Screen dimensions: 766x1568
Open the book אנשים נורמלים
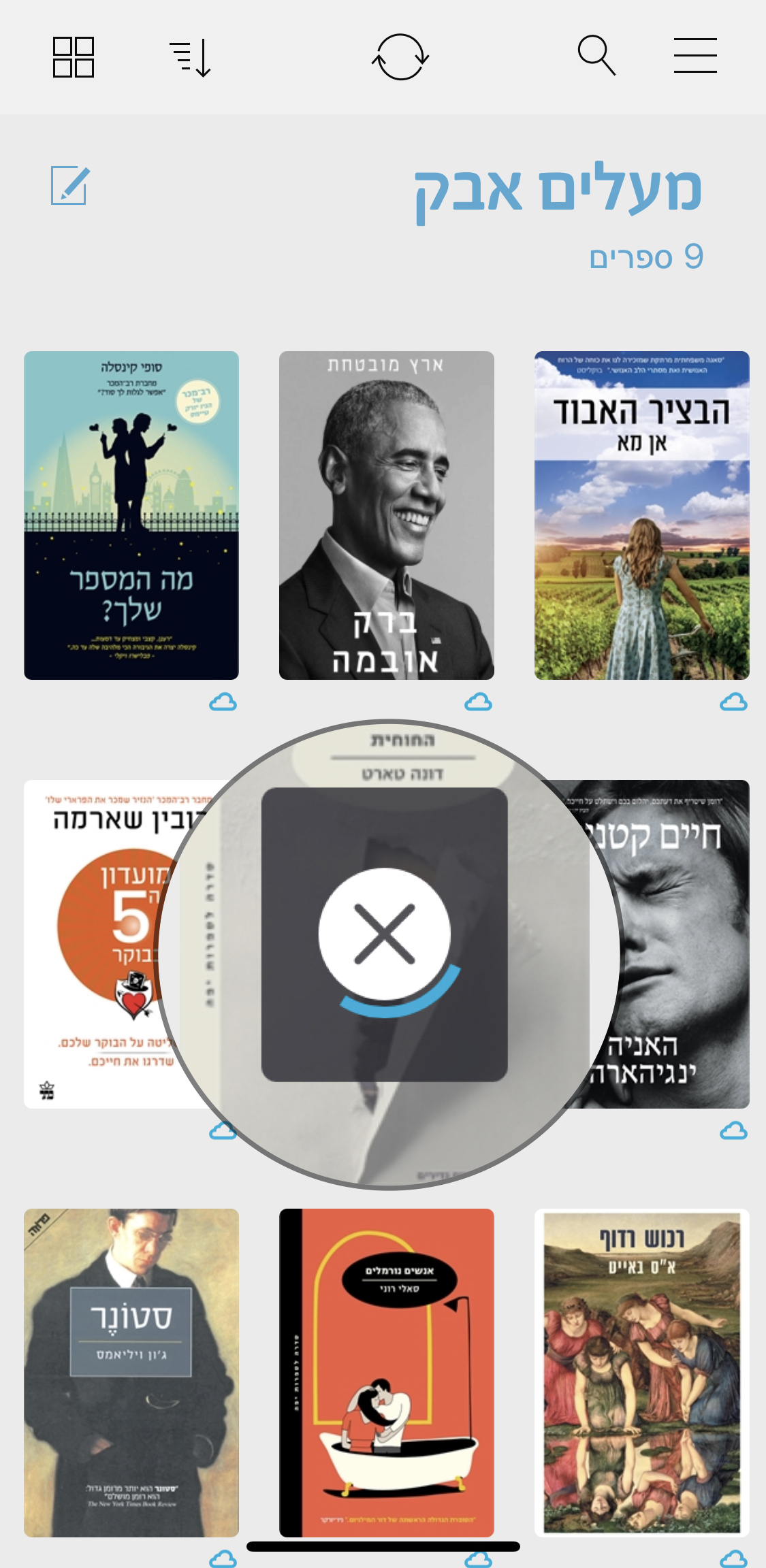click(x=386, y=1373)
